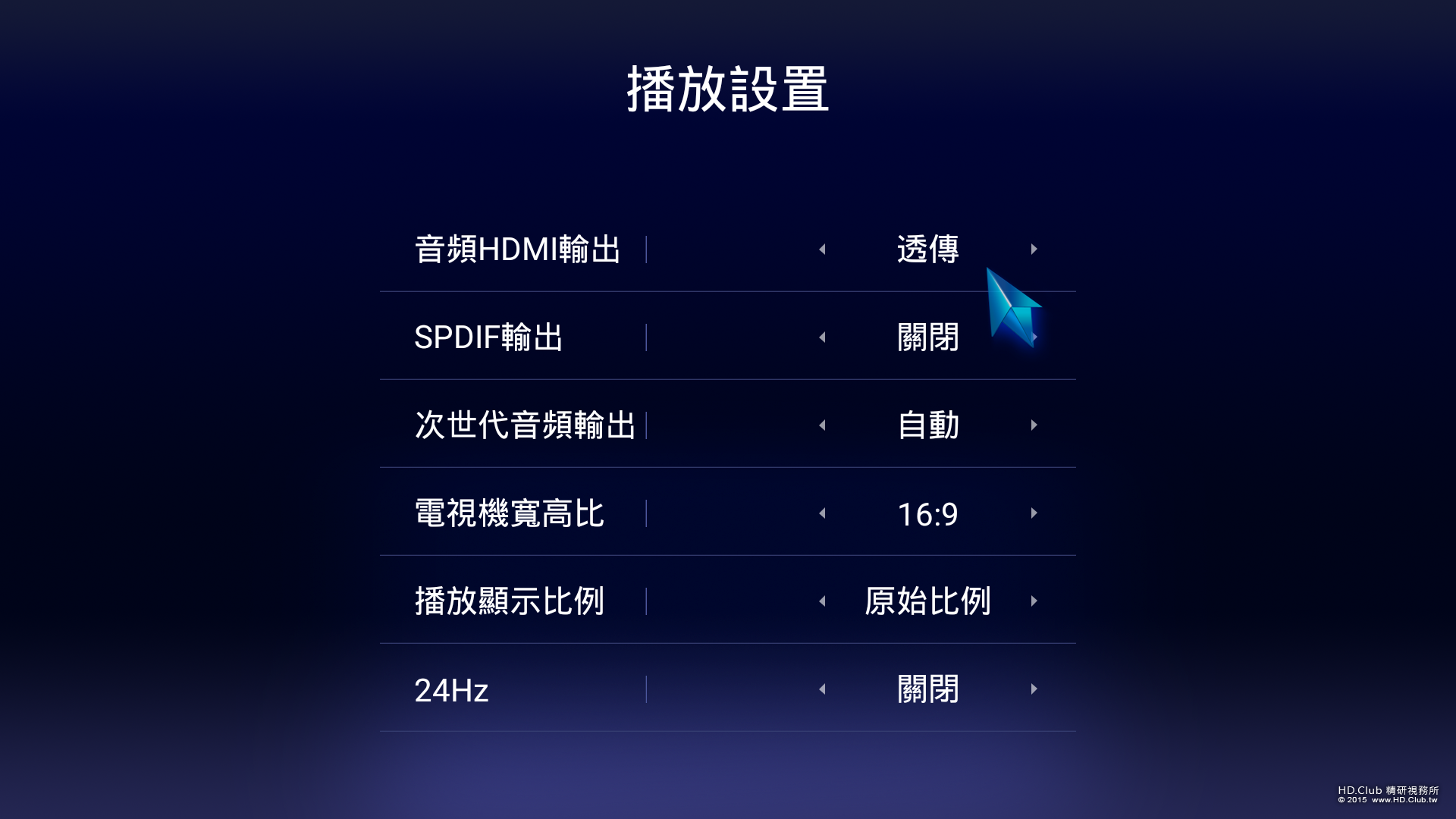Tap left arrow for 電視機寬高比

pos(822,513)
